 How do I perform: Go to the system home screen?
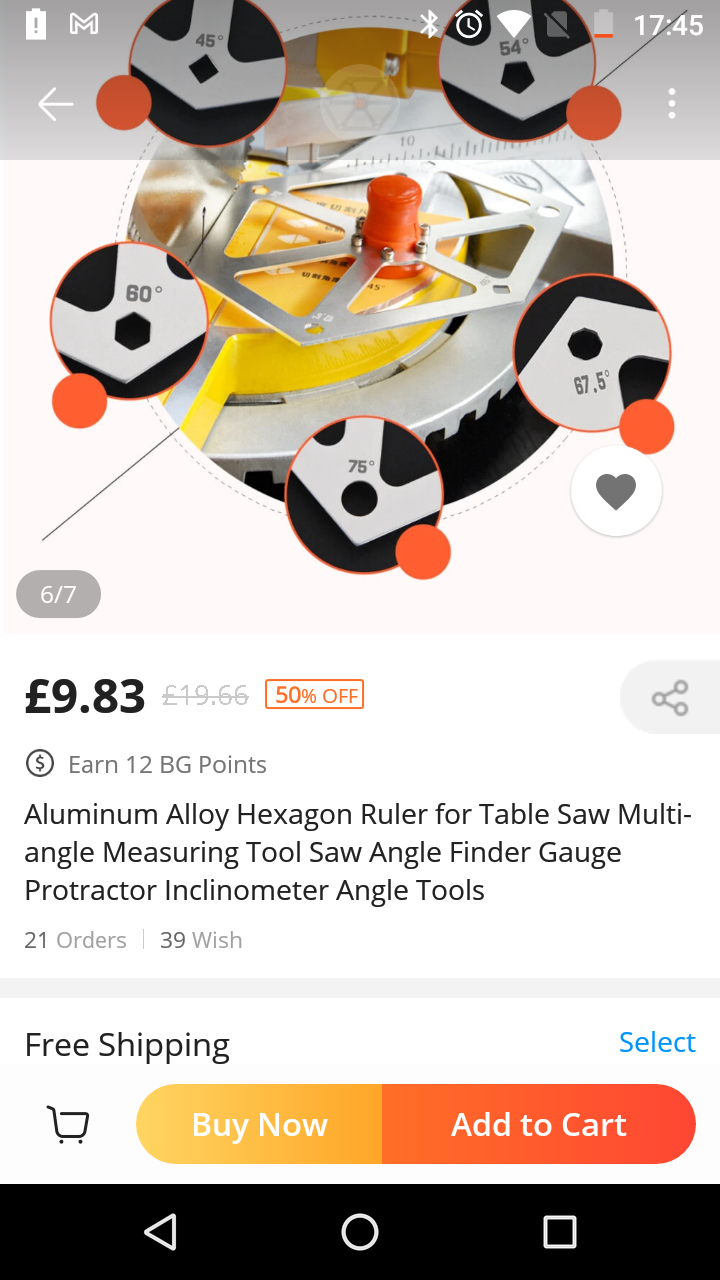(x=360, y=1232)
